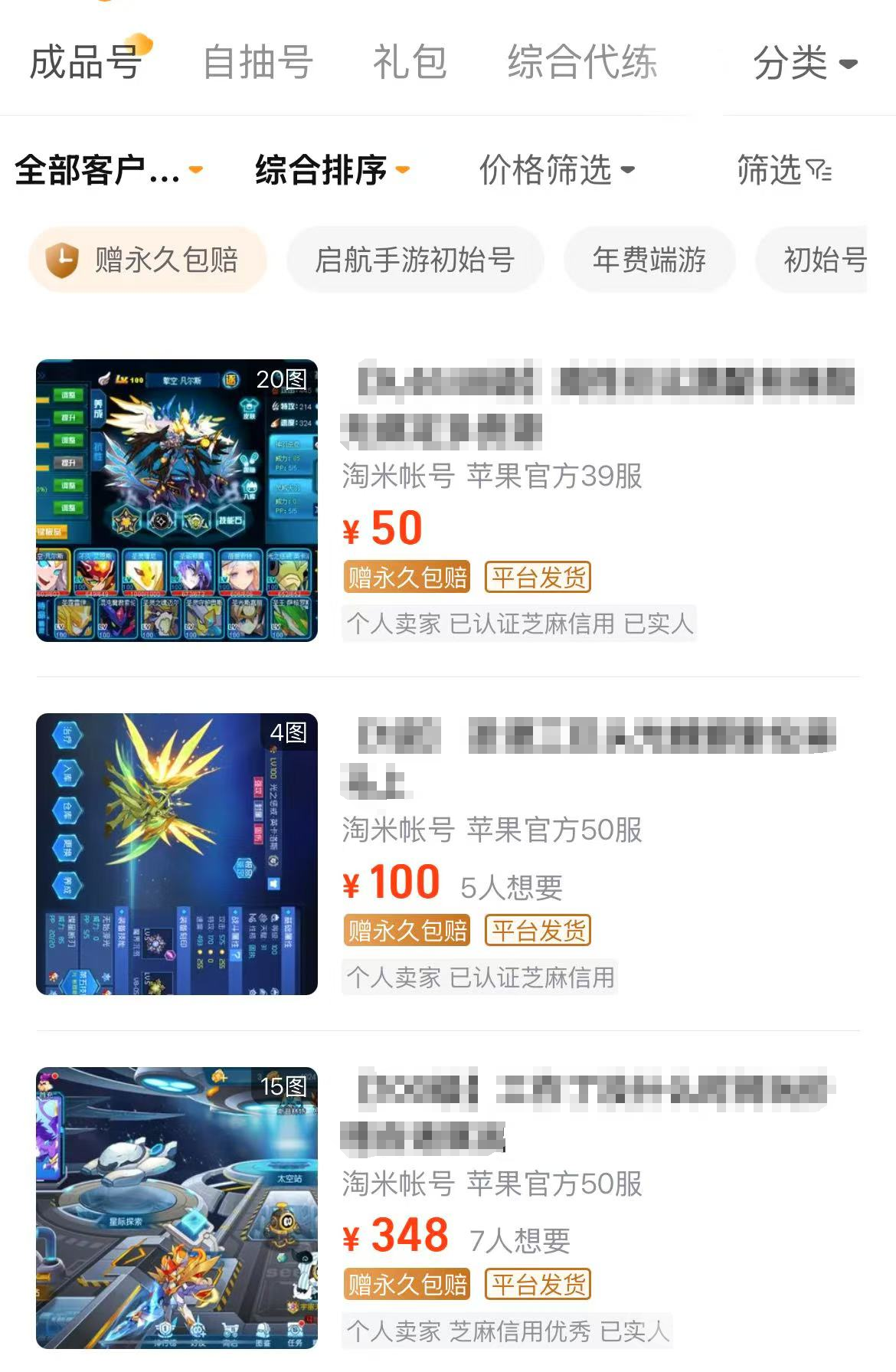The width and height of the screenshot is (896, 1372).
Task: Switch to the 礼包 tab
Action: (x=410, y=62)
